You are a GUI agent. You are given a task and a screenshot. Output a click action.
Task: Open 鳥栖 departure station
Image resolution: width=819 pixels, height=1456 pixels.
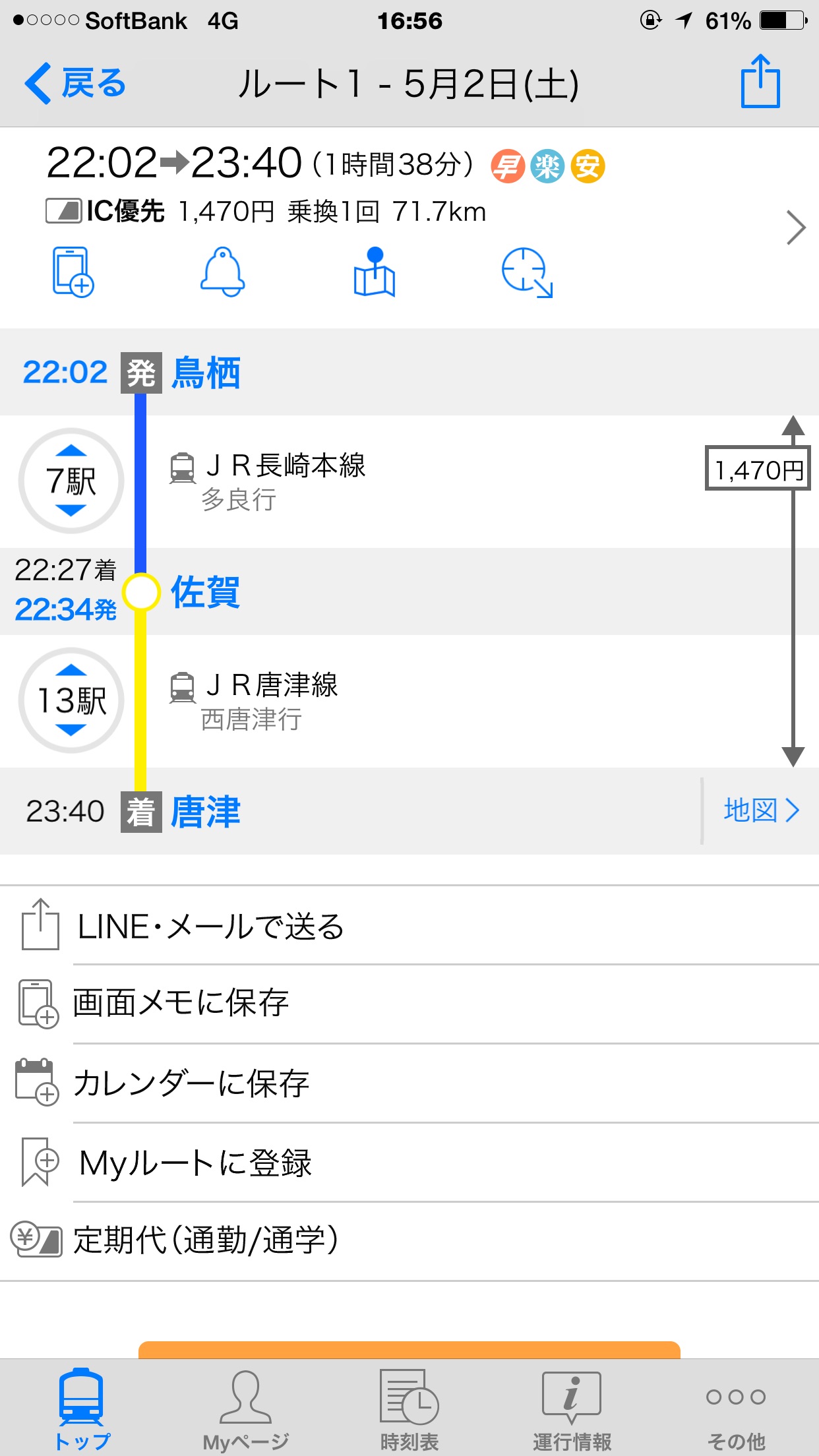[x=206, y=373]
